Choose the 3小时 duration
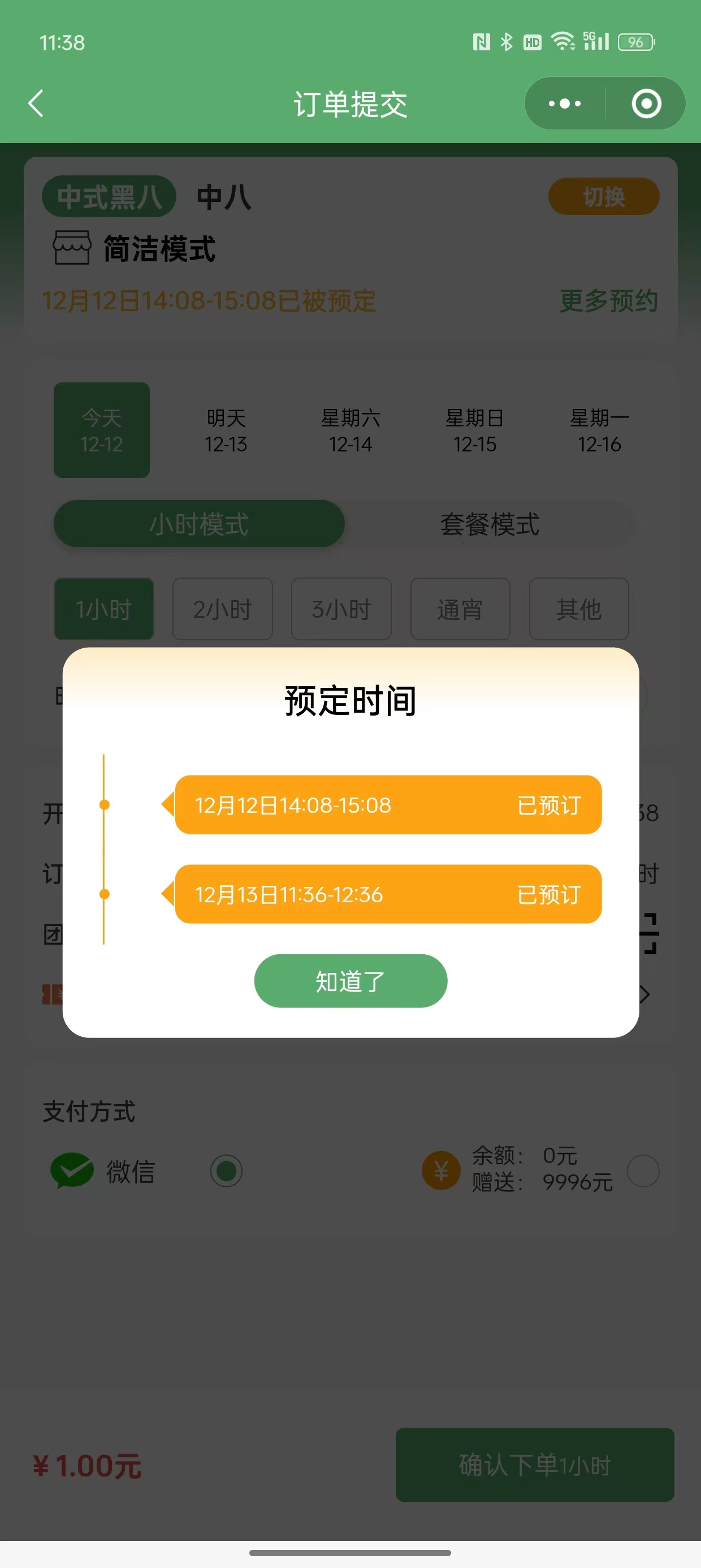The height and width of the screenshot is (1568, 701). [x=341, y=609]
